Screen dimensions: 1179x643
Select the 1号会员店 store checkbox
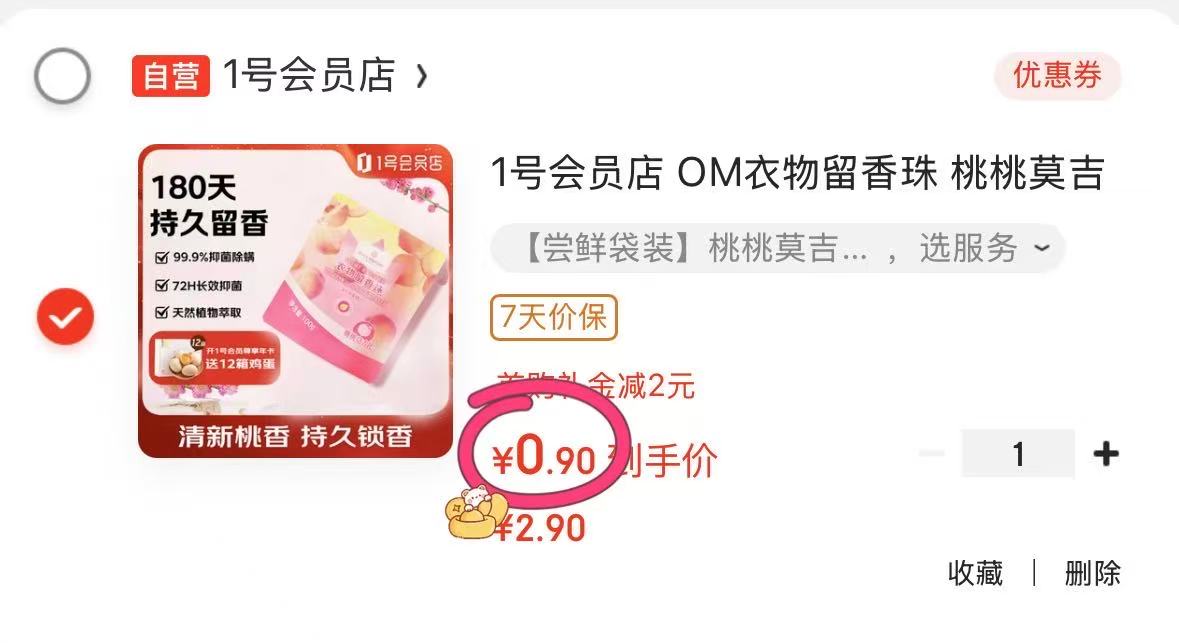pos(62,76)
